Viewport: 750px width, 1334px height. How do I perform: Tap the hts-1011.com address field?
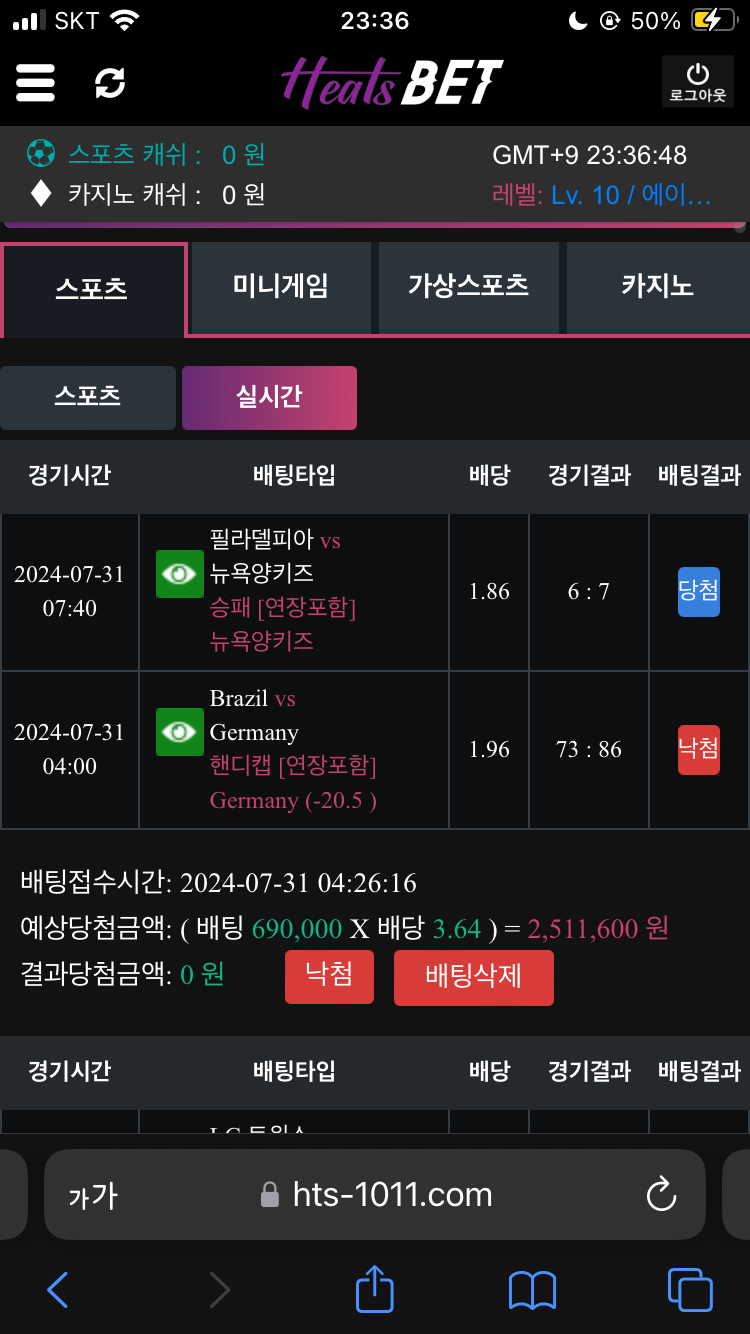[x=392, y=1194]
